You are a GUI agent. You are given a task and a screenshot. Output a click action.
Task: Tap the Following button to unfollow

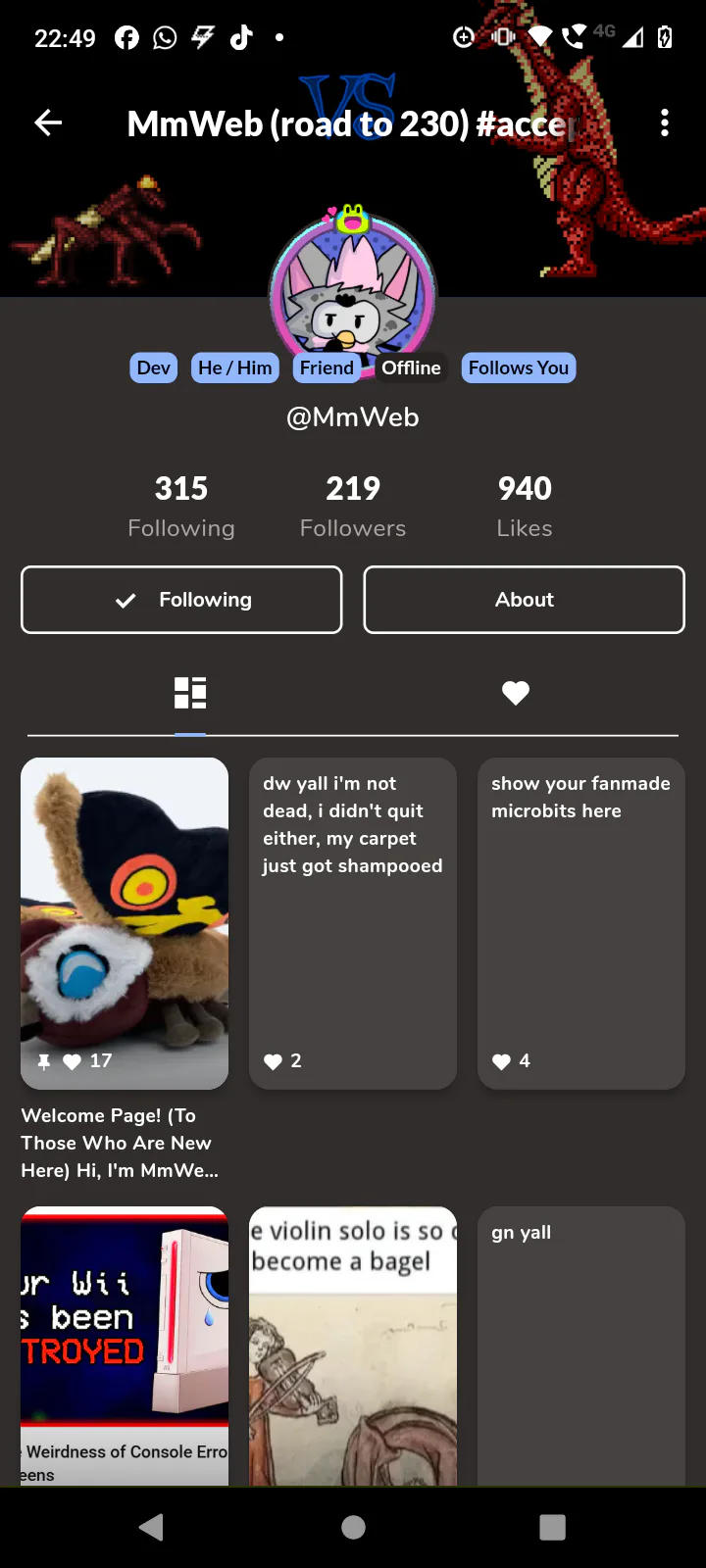pyautogui.click(x=181, y=600)
